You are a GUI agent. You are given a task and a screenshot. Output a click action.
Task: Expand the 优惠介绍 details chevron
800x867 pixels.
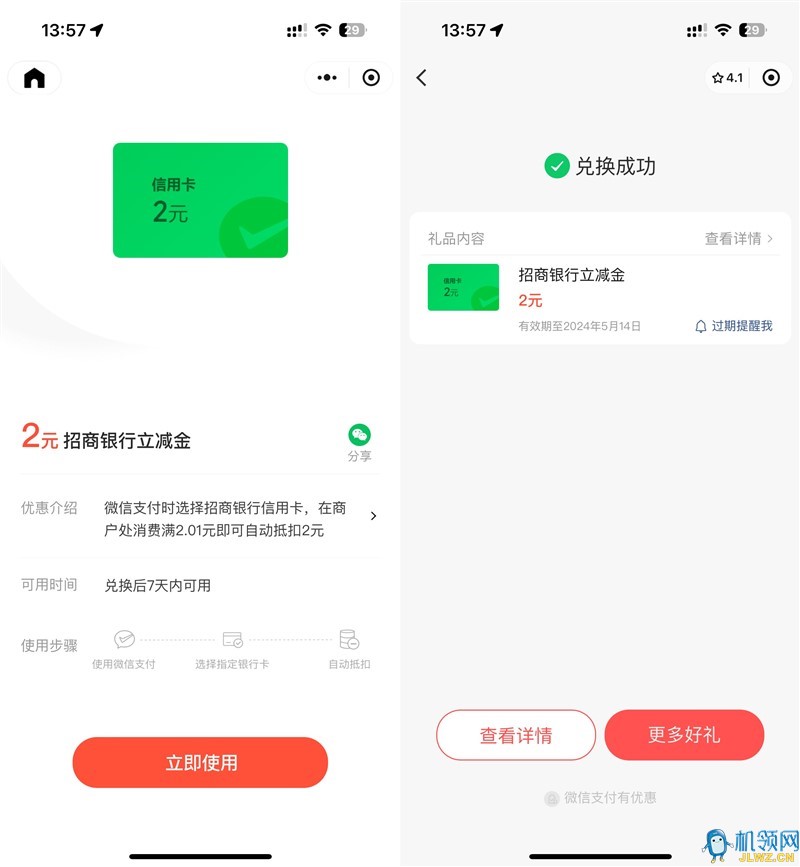click(x=373, y=516)
